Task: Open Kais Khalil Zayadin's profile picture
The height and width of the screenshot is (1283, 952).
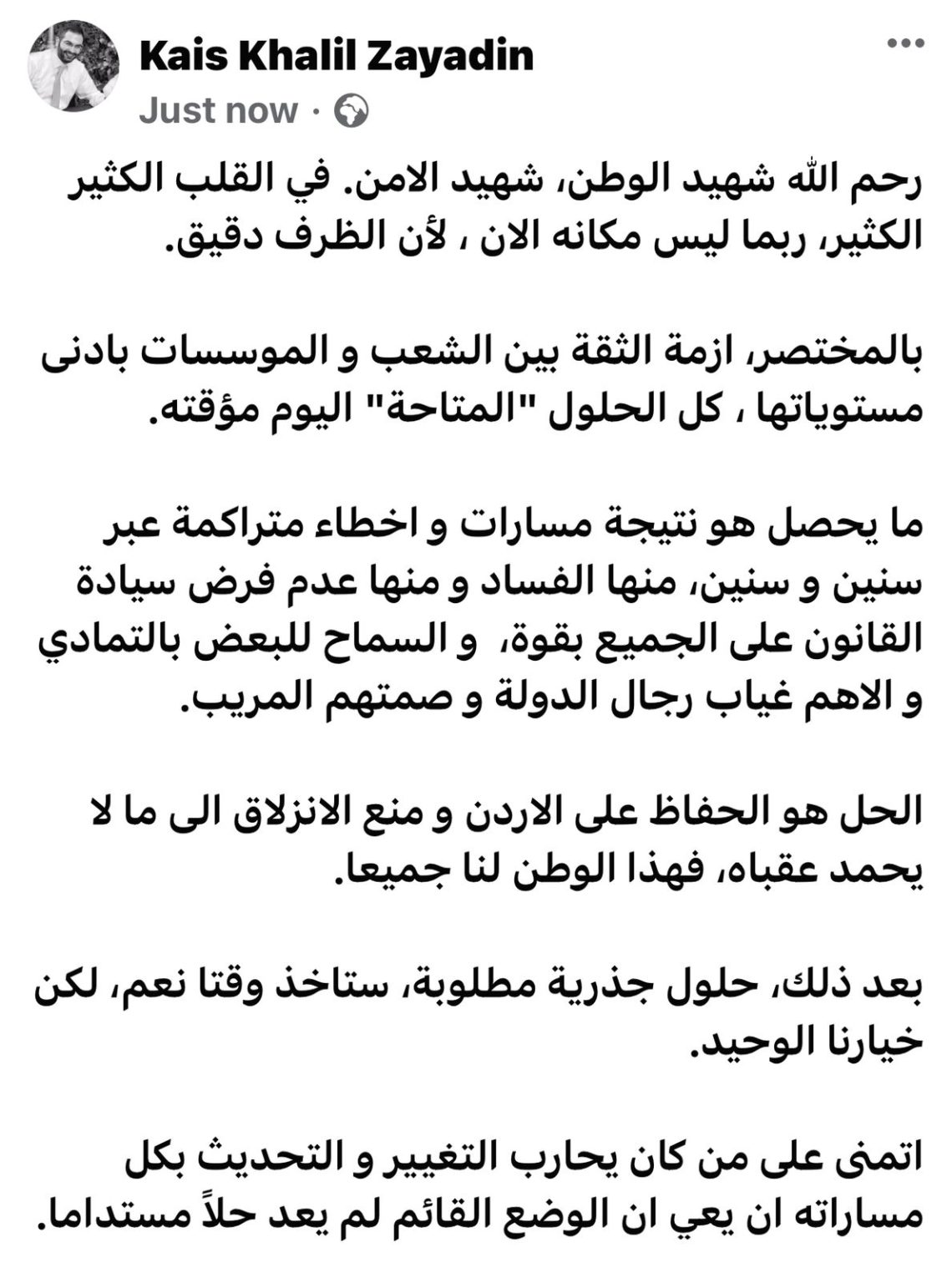Action: point(73,67)
